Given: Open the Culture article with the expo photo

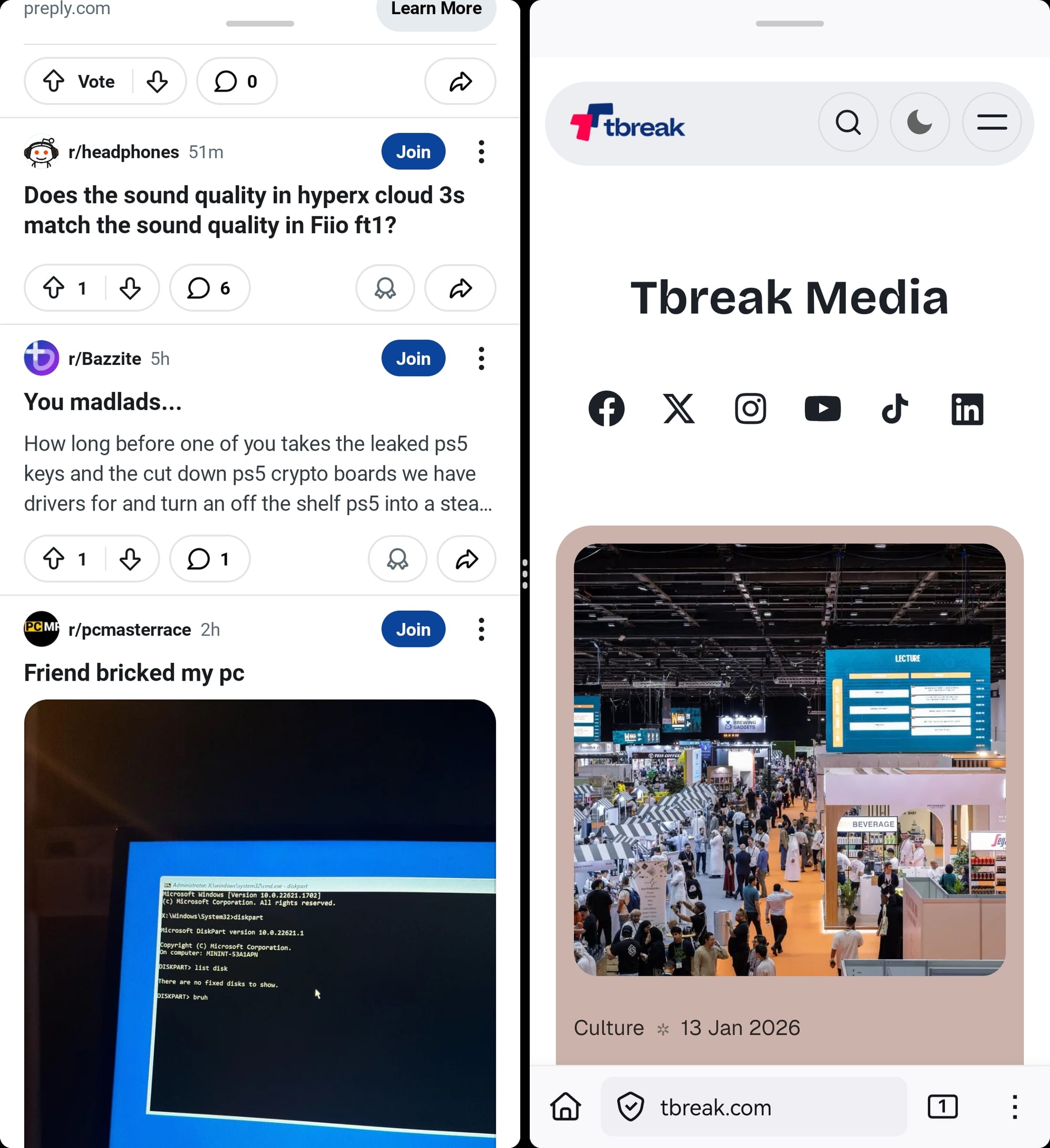Looking at the screenshot, I should pyautogui.click(x=789, y=759).
